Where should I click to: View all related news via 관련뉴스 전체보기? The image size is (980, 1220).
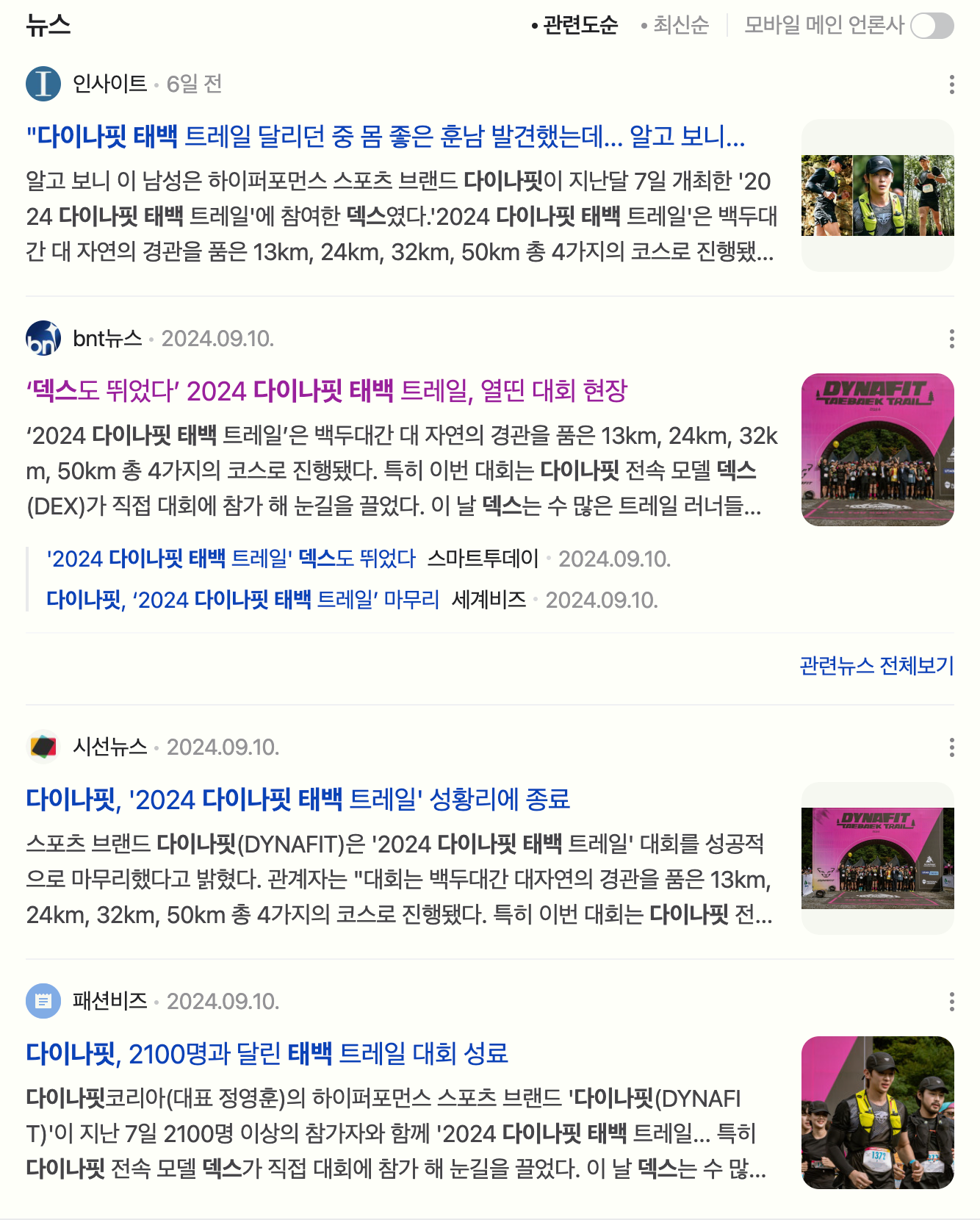876,666
